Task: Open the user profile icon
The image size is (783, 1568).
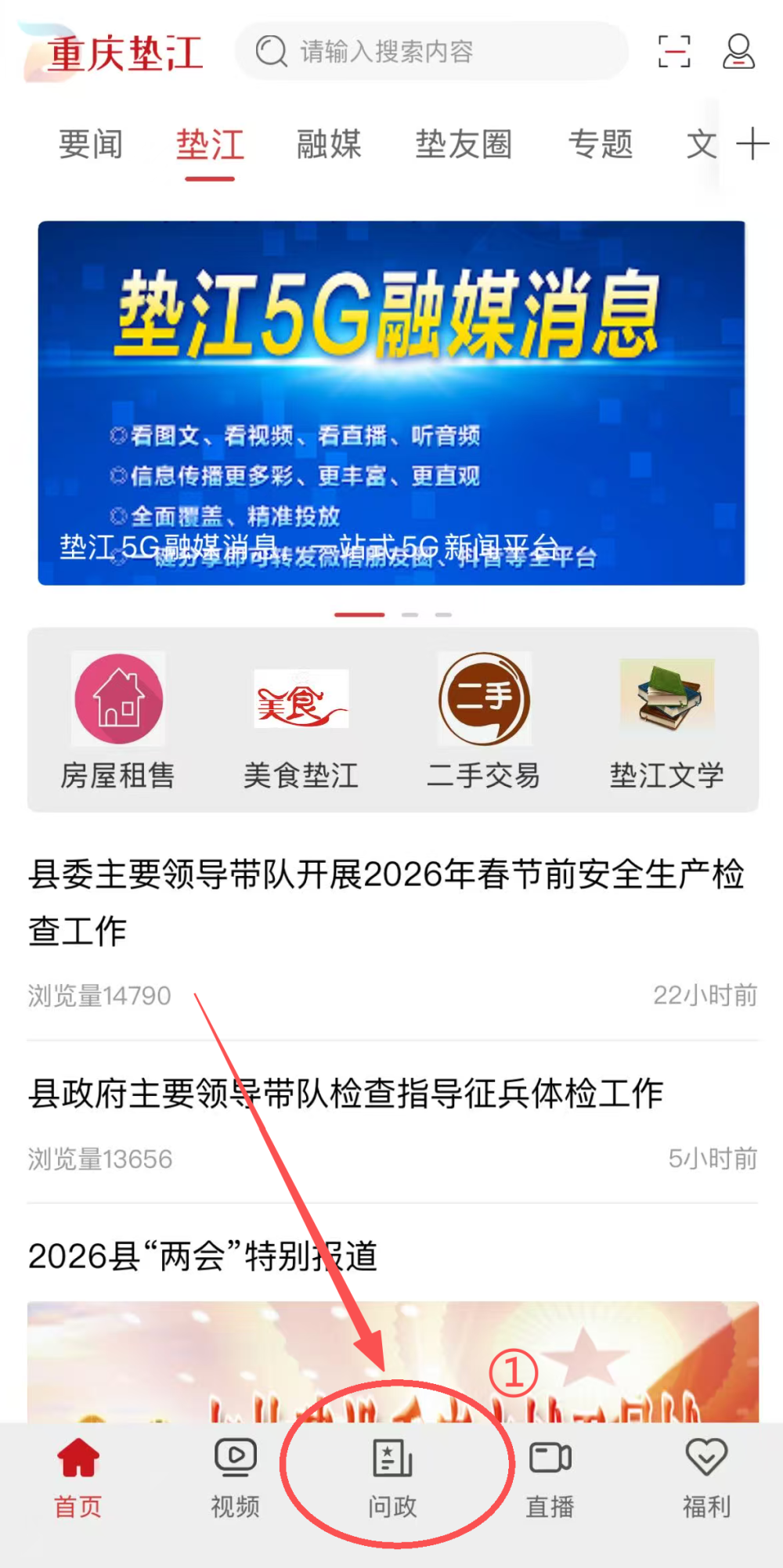Action: [737, 50]
